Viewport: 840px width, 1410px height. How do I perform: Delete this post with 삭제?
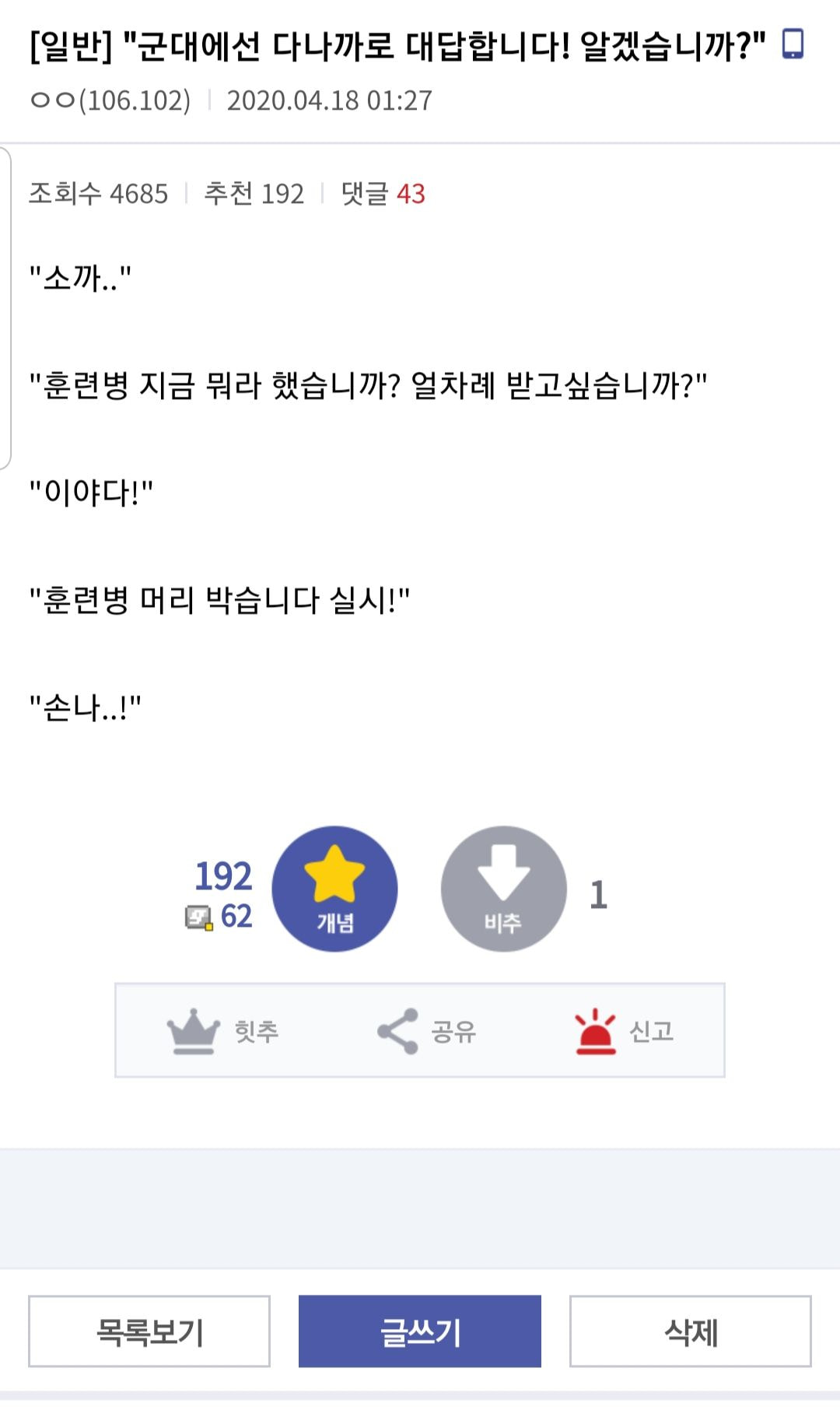(x=690, y=1331)
